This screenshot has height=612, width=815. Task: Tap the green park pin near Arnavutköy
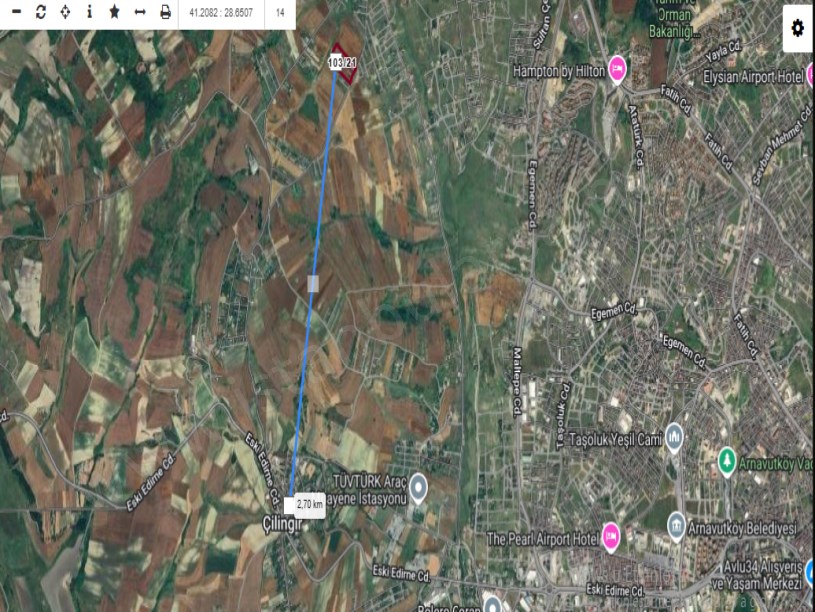[x=727, y=461]
